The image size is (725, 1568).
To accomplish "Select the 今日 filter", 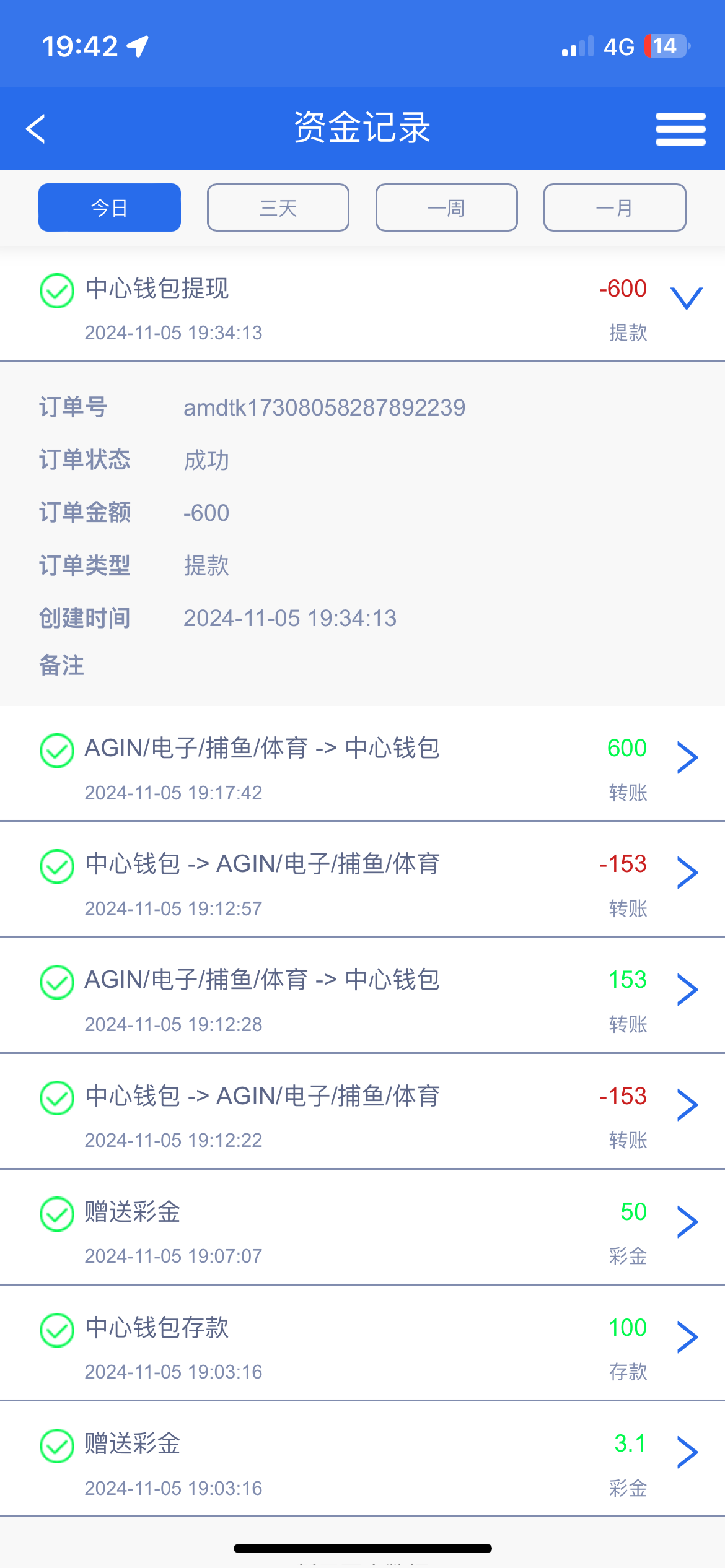I will click(110, 207).
